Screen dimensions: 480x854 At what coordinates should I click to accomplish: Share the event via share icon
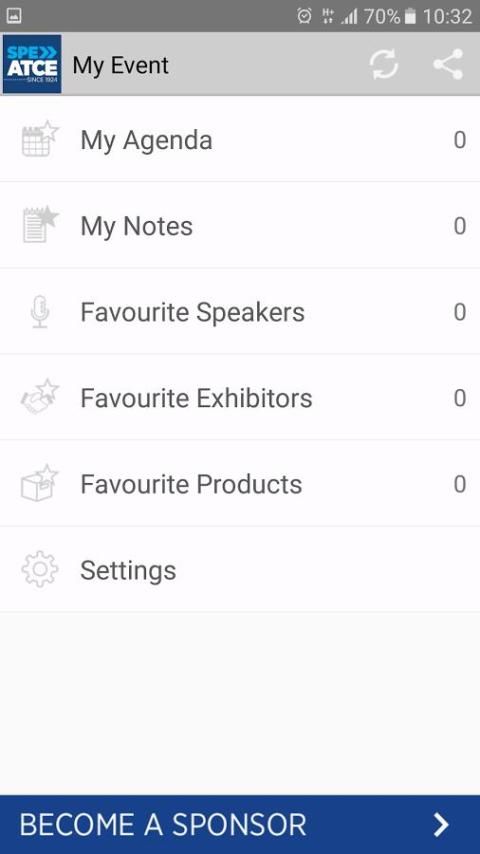448,65
